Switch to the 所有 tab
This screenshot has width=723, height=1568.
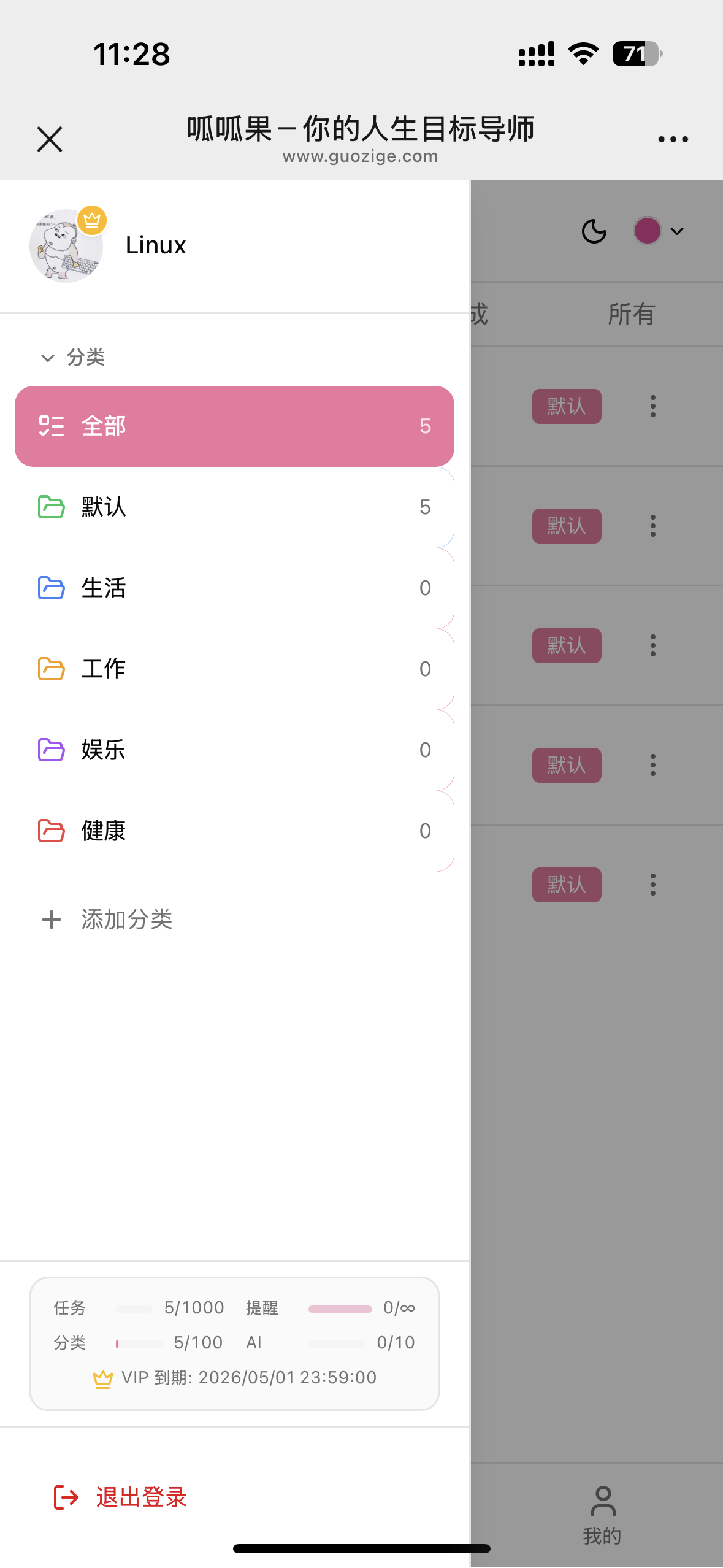click(x=632, y=315)
